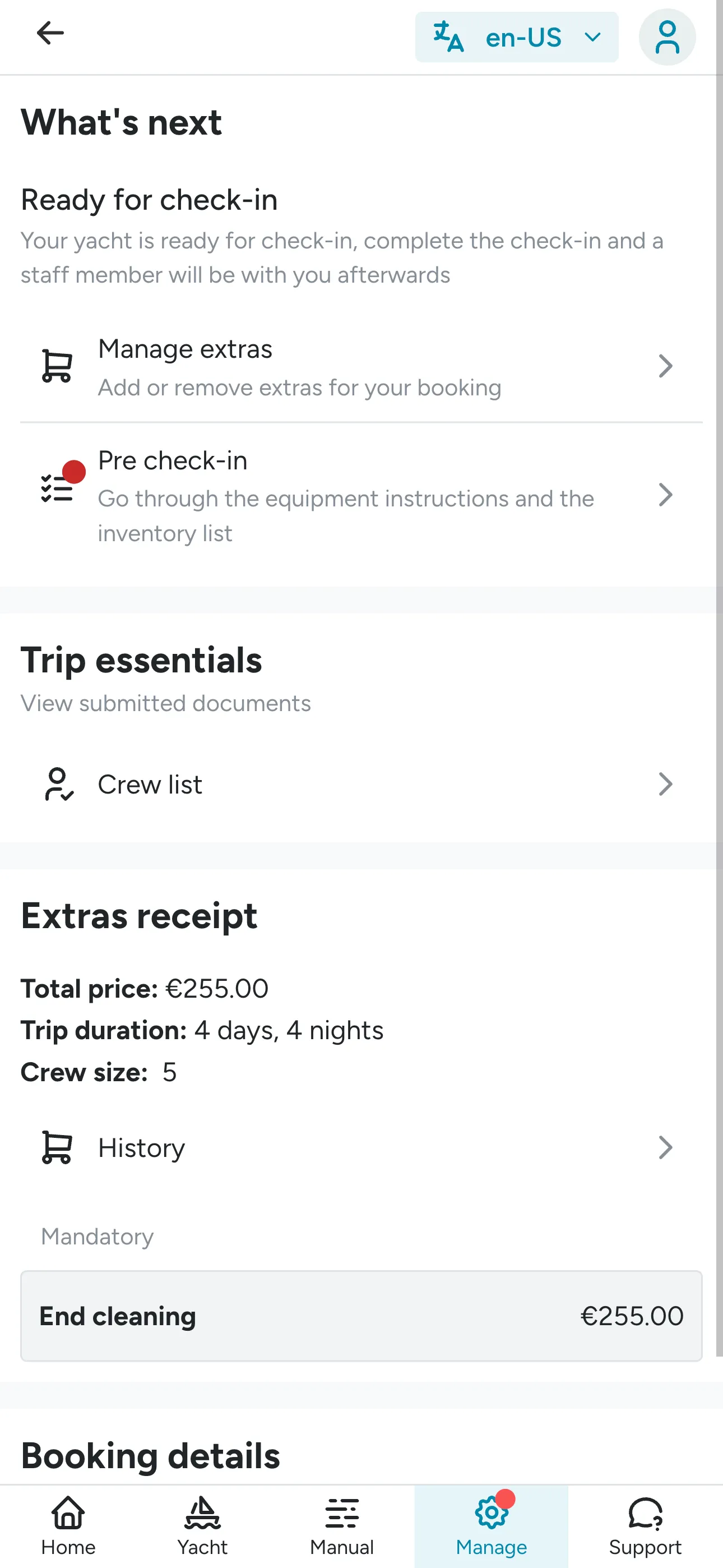
Task: Expand the en-US language dropdown
Action: coord(592,38)
